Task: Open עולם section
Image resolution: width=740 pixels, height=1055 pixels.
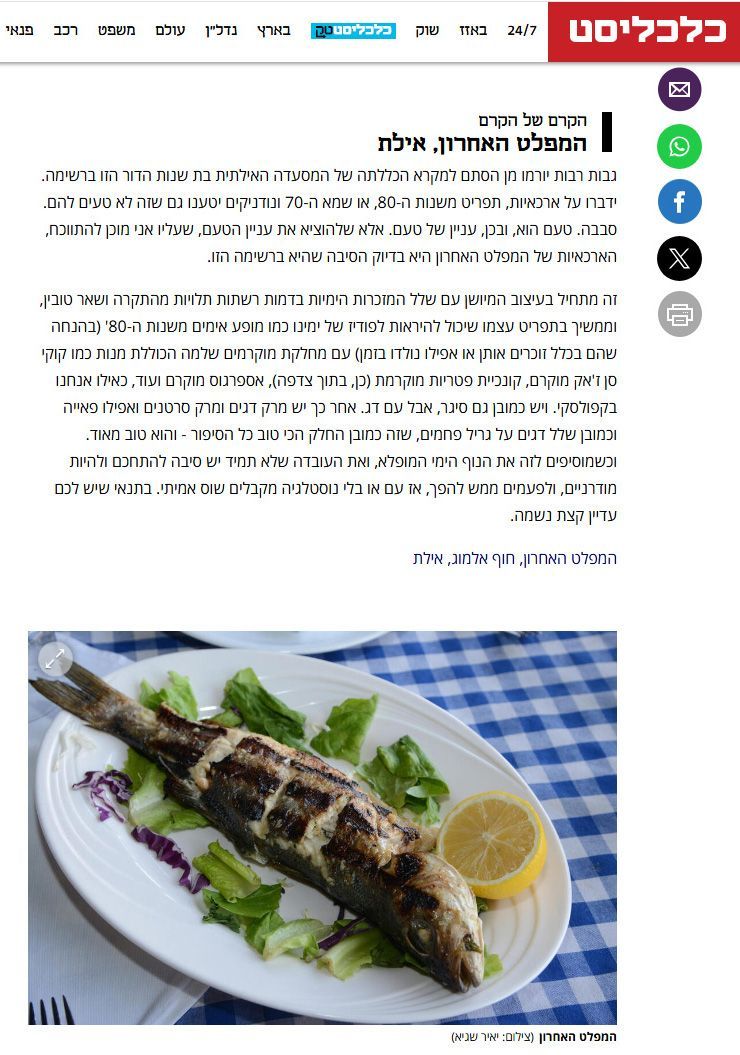Action: tap(170, 31)
